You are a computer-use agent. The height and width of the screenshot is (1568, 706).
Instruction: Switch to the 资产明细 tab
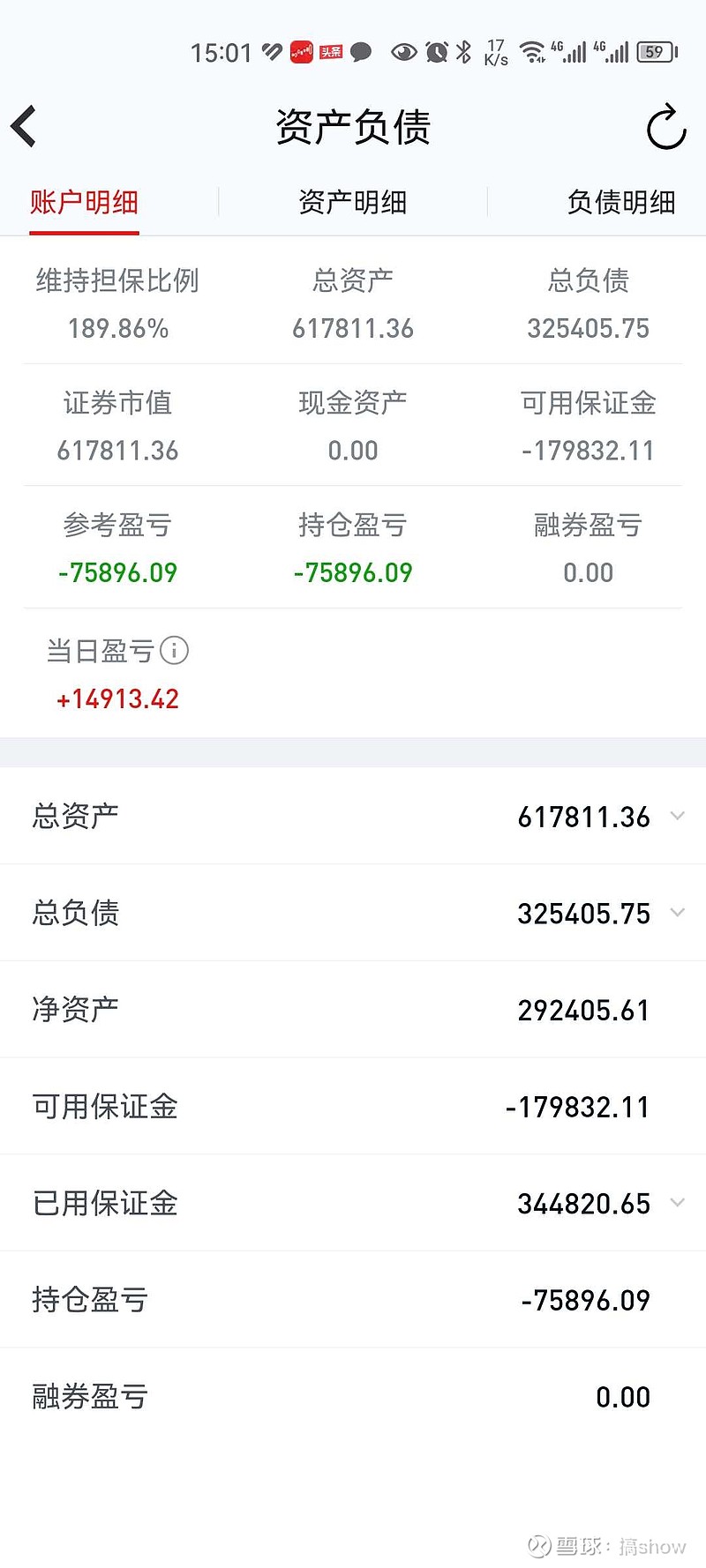click(x=353, y=203)
